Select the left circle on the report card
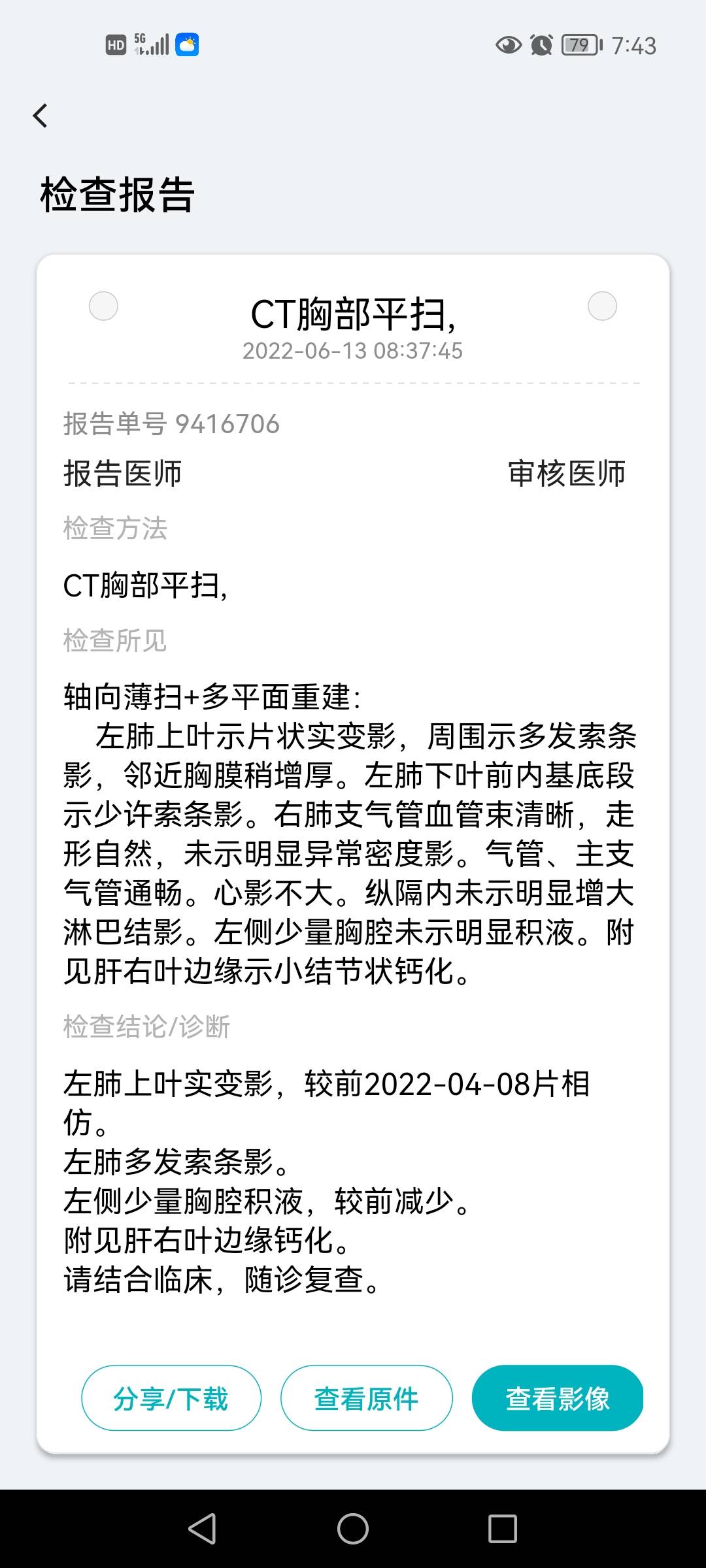The height and width of the screenshot is (1568, 706). [x=103, y=304]
